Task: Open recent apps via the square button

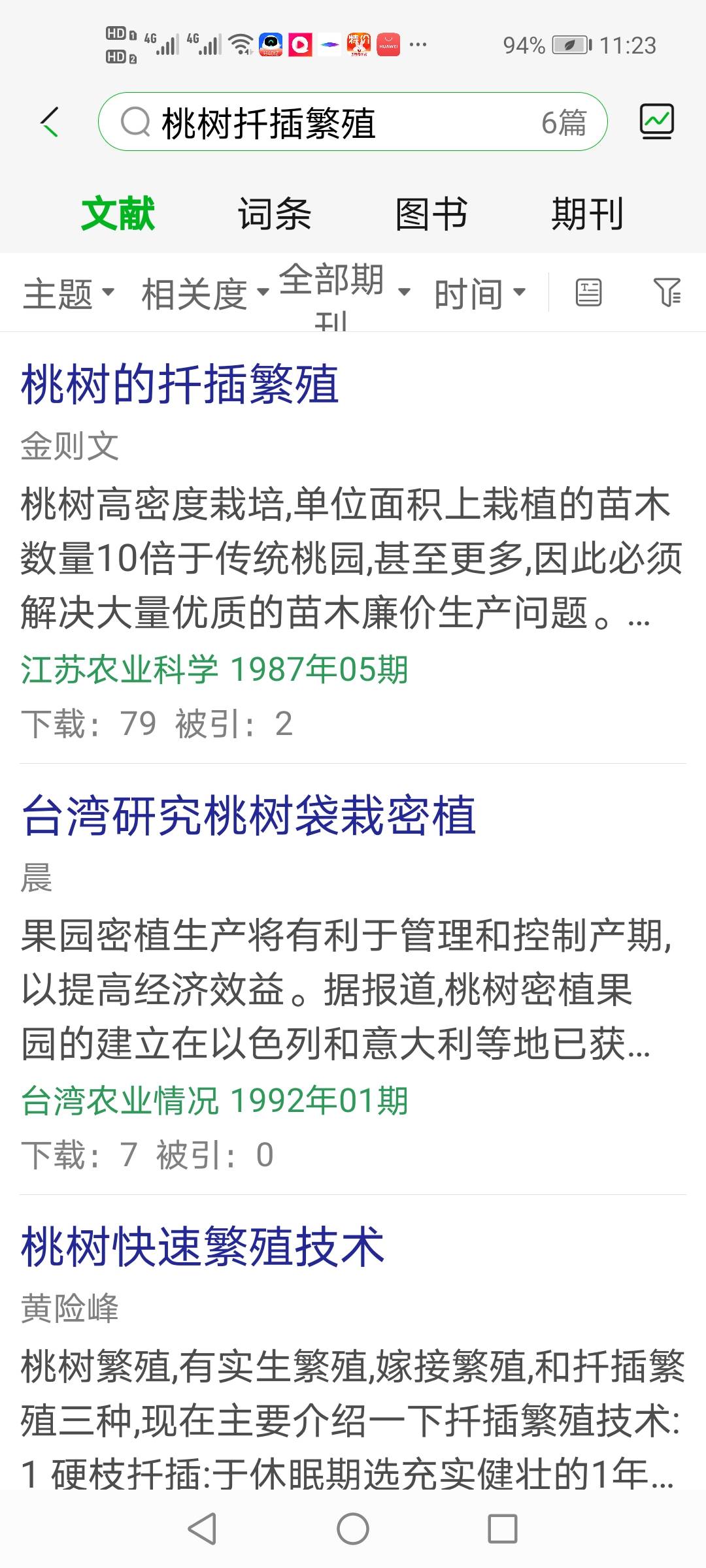Action: click(x=503, y=1529)
